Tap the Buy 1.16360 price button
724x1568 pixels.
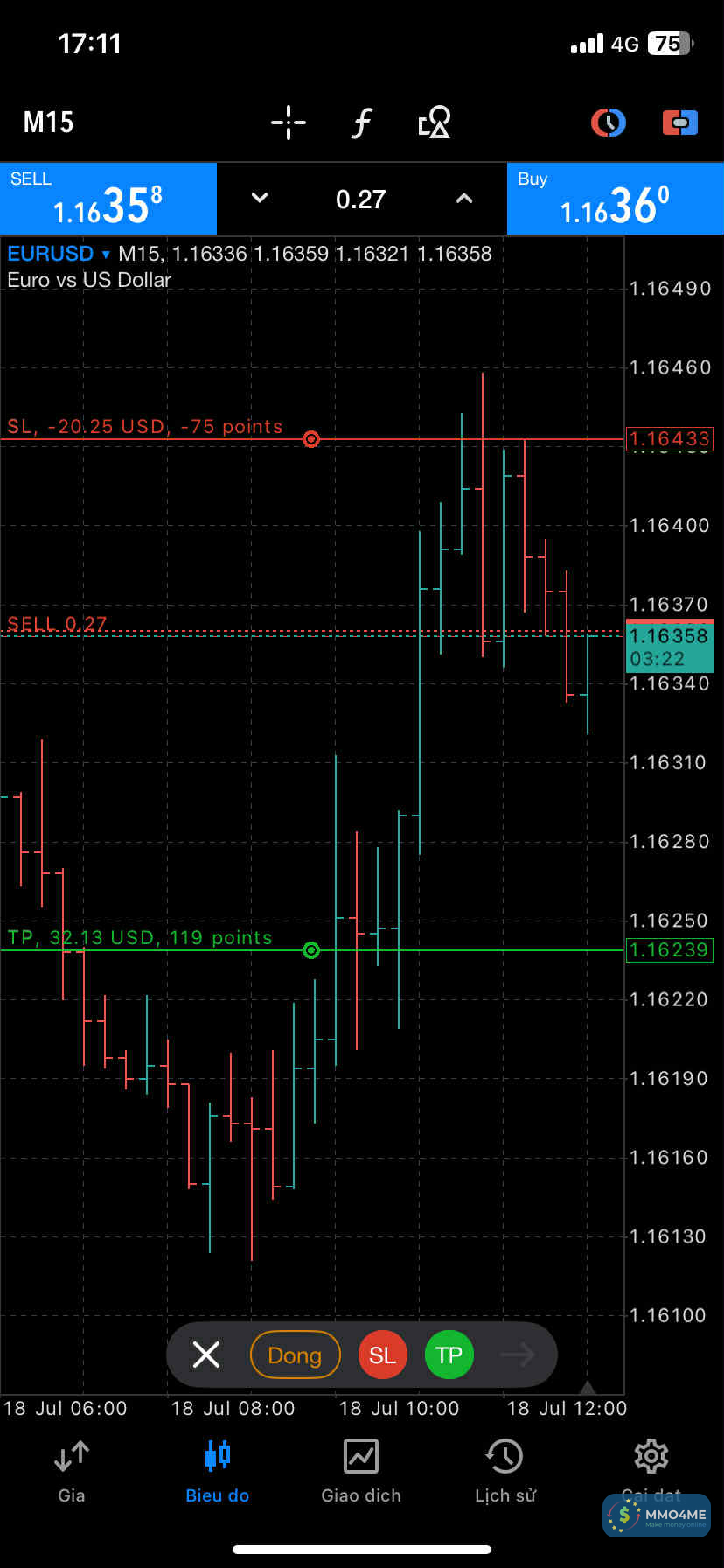[616, 199]
